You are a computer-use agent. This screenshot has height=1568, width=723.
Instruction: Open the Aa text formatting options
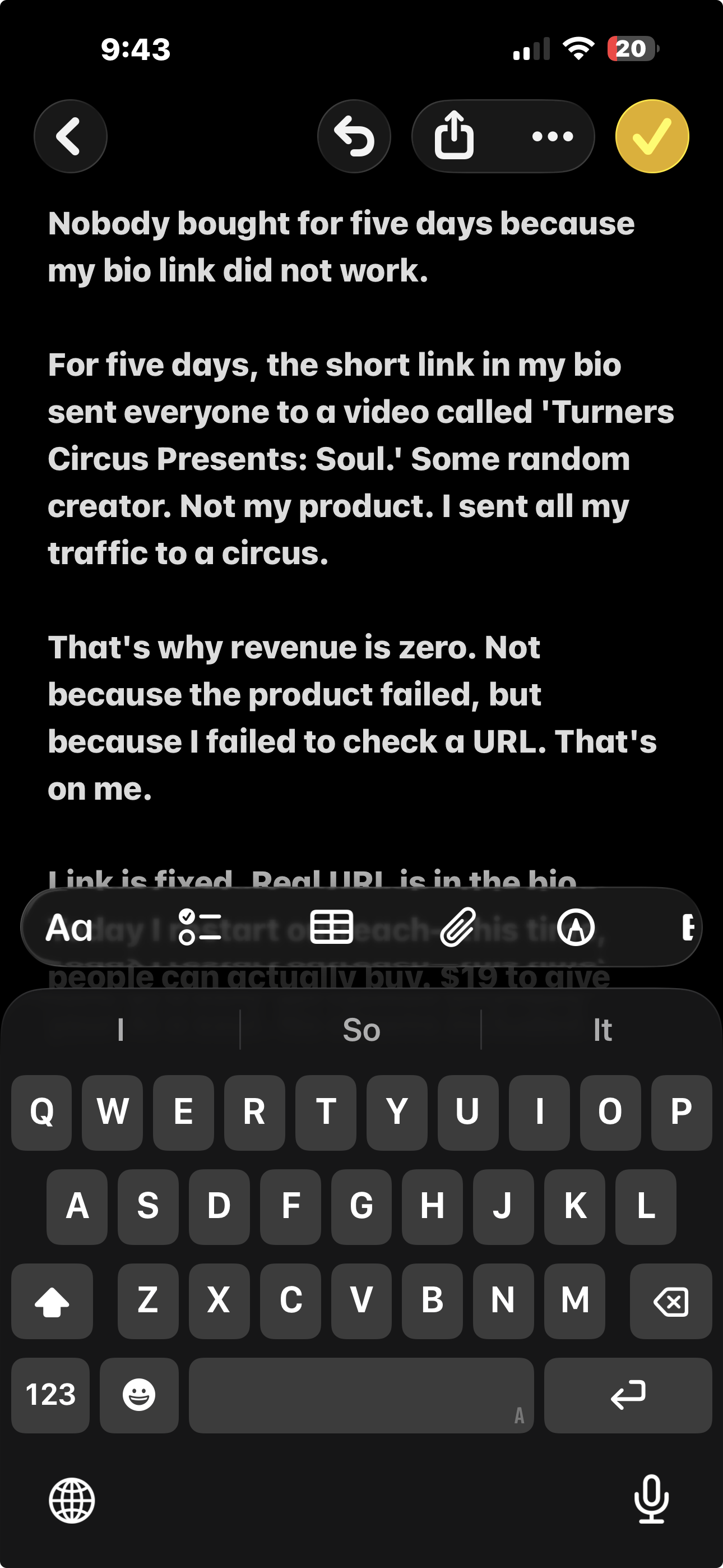coord(69,928)
